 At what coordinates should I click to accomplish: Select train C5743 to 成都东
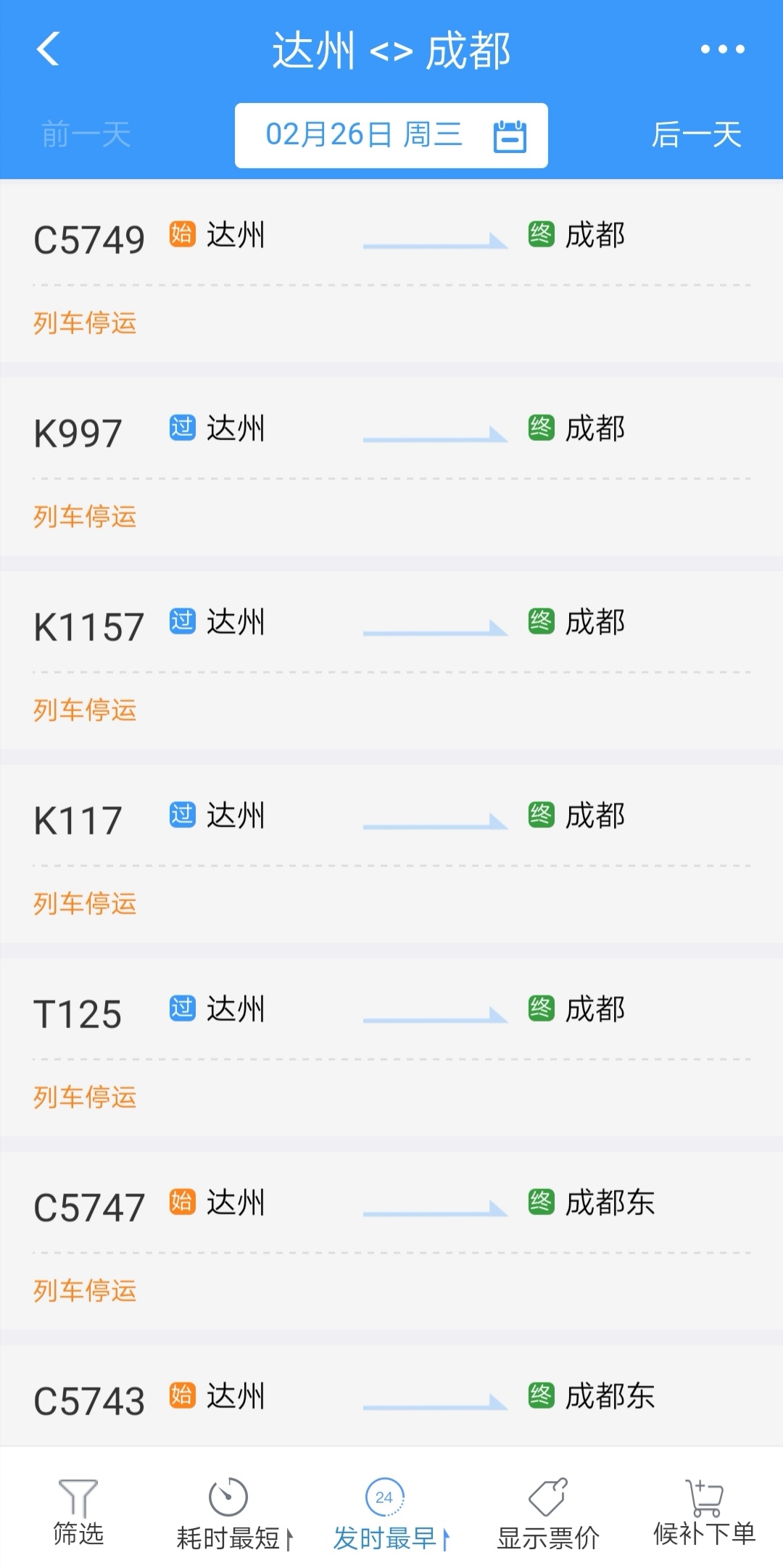(x=391, y=1399)
